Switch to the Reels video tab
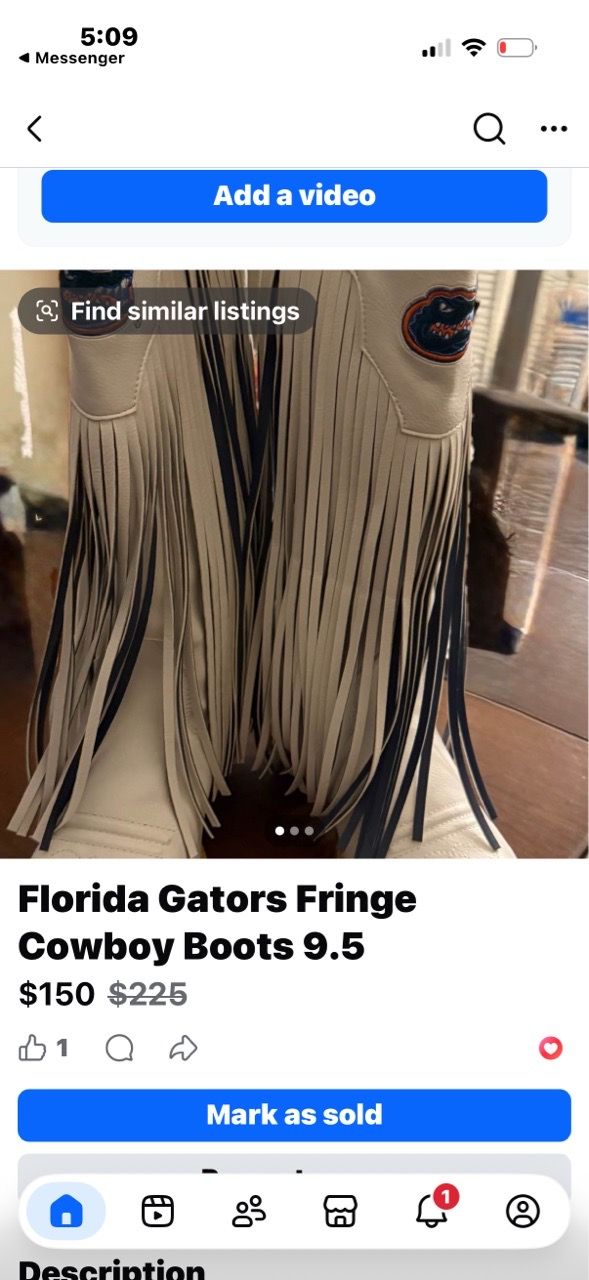Viewport: 589px width, 1280px height. click(157, 1211)
